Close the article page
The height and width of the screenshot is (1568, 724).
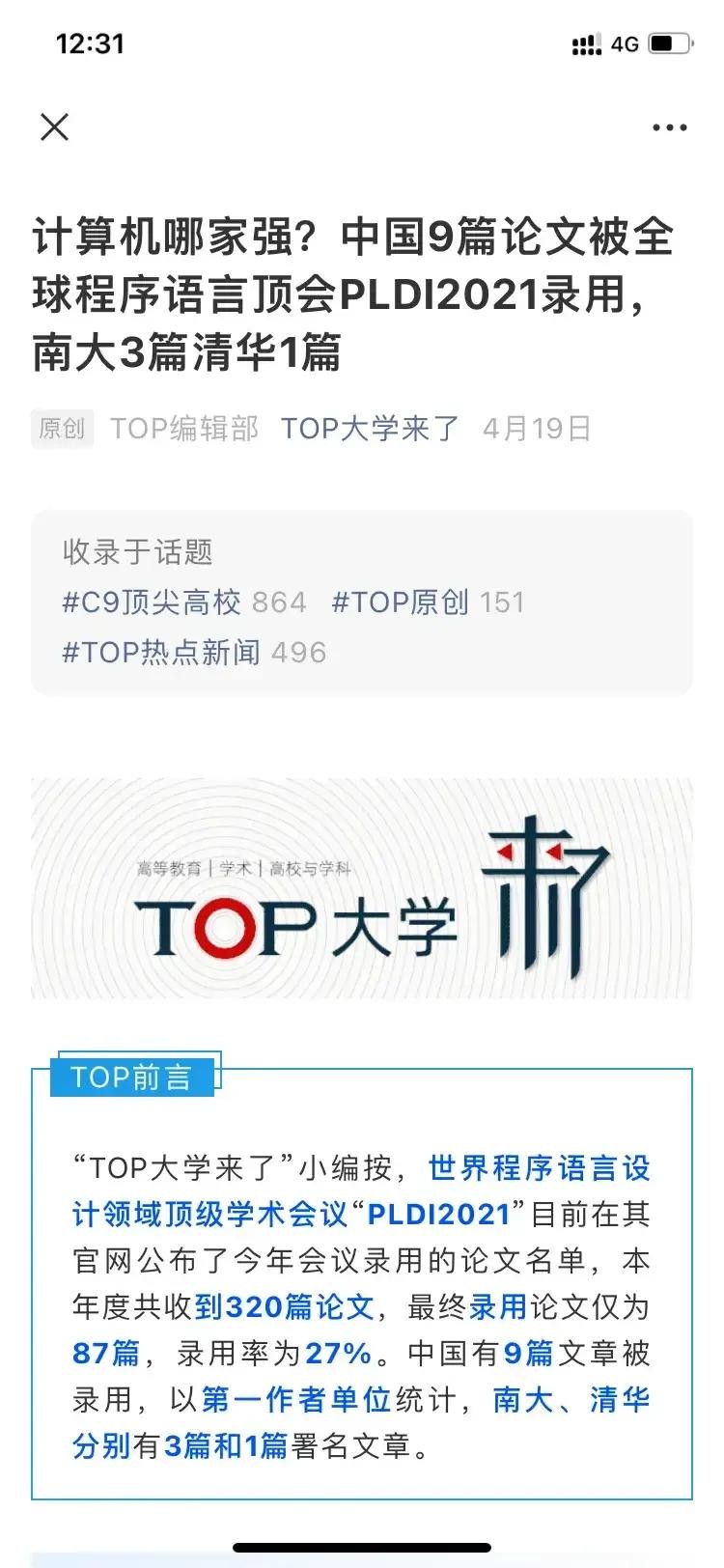(x=55, y=126)
